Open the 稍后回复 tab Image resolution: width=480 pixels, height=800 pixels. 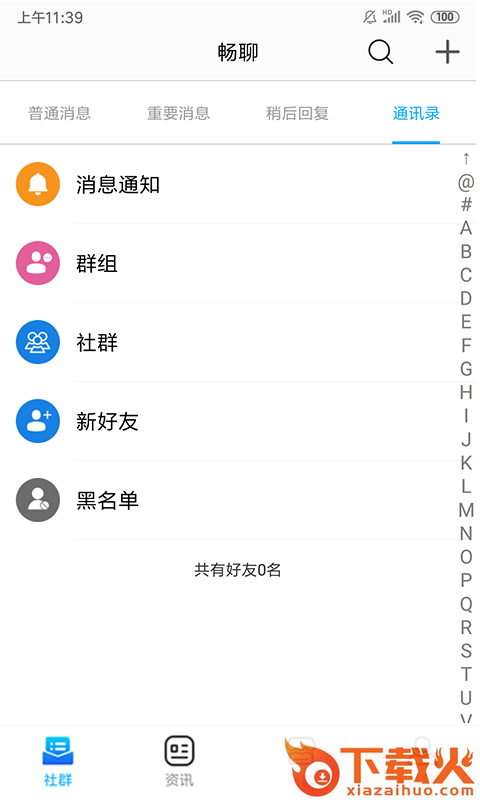tap(297, 113)
